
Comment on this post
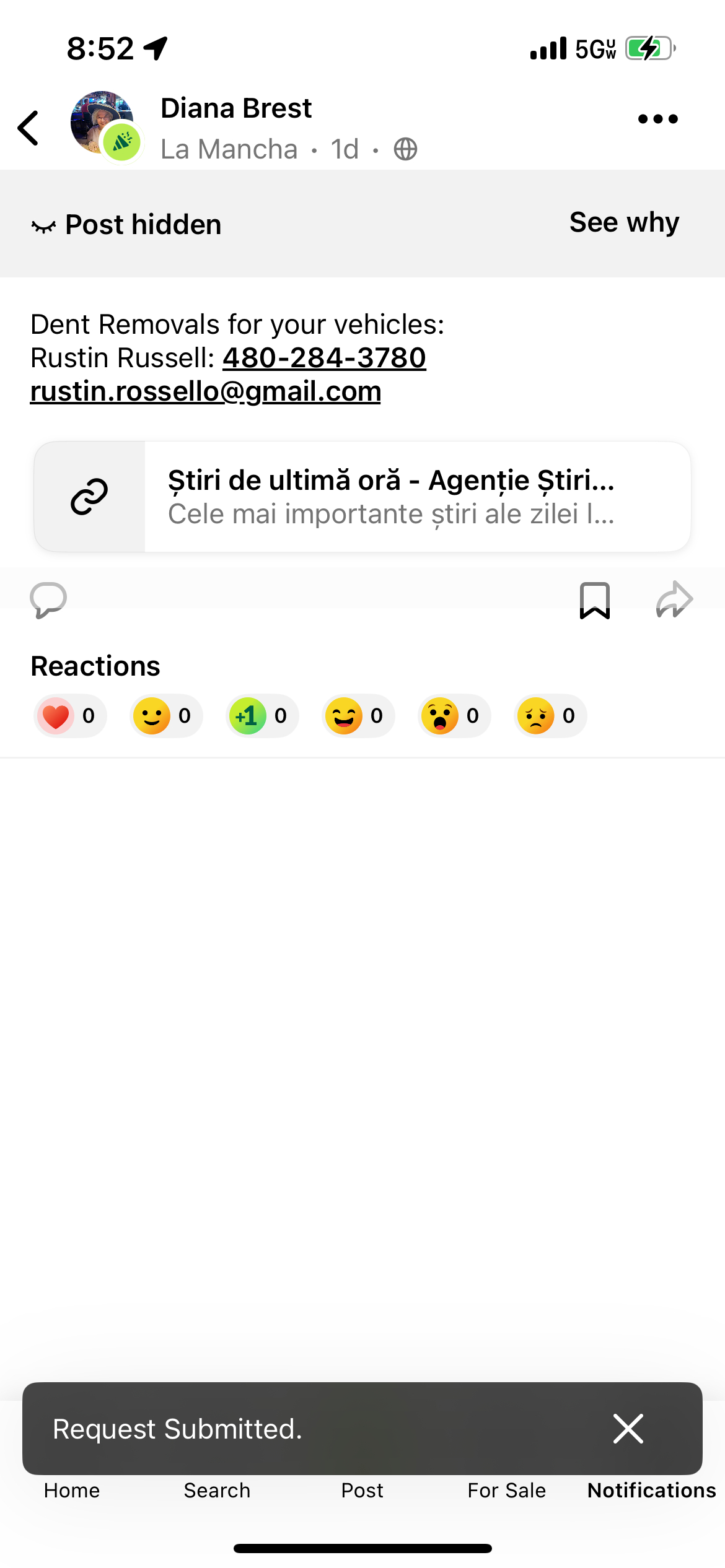click(x=48, y=600)
